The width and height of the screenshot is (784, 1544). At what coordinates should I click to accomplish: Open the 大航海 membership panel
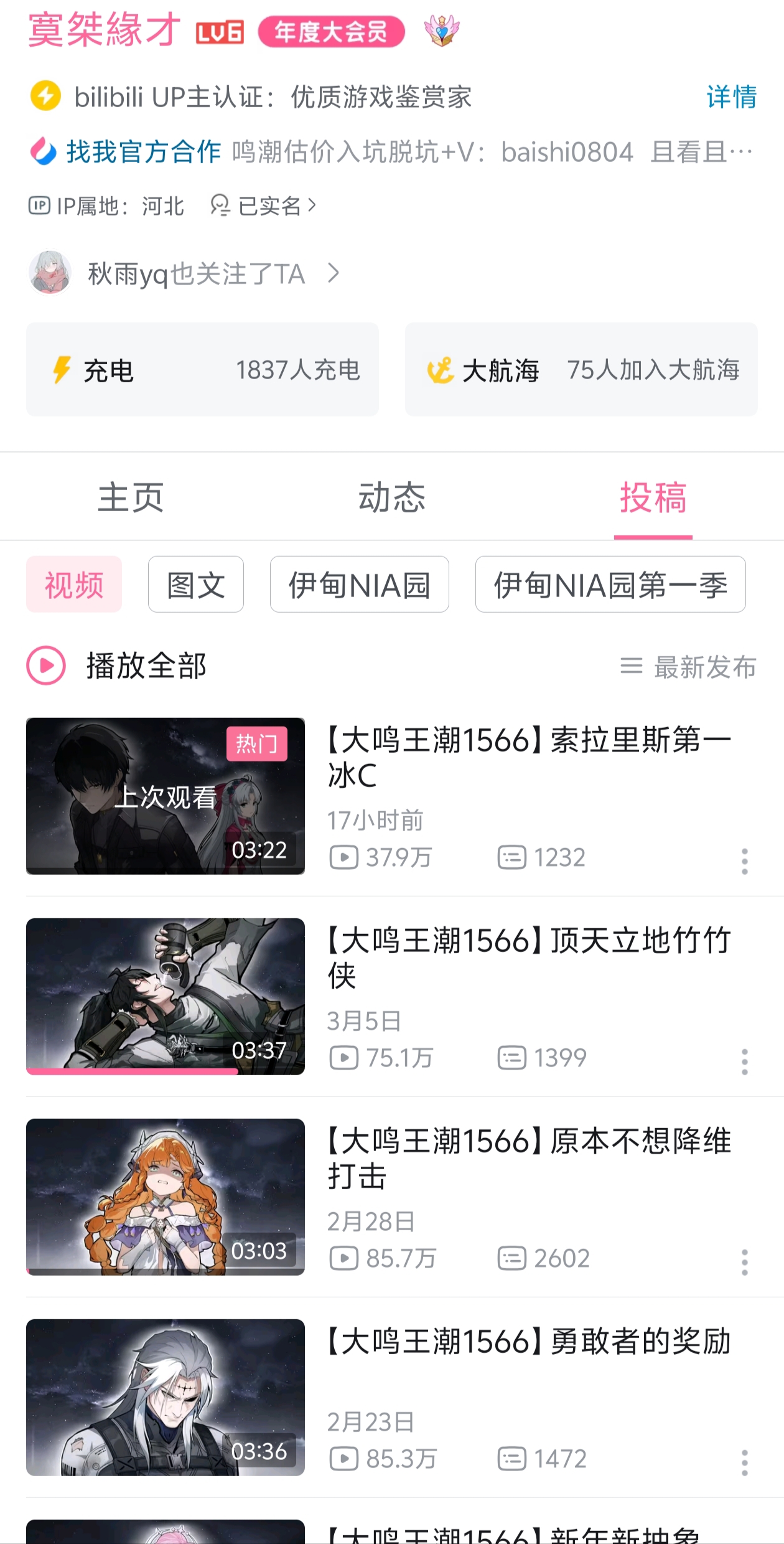[581, 370]
